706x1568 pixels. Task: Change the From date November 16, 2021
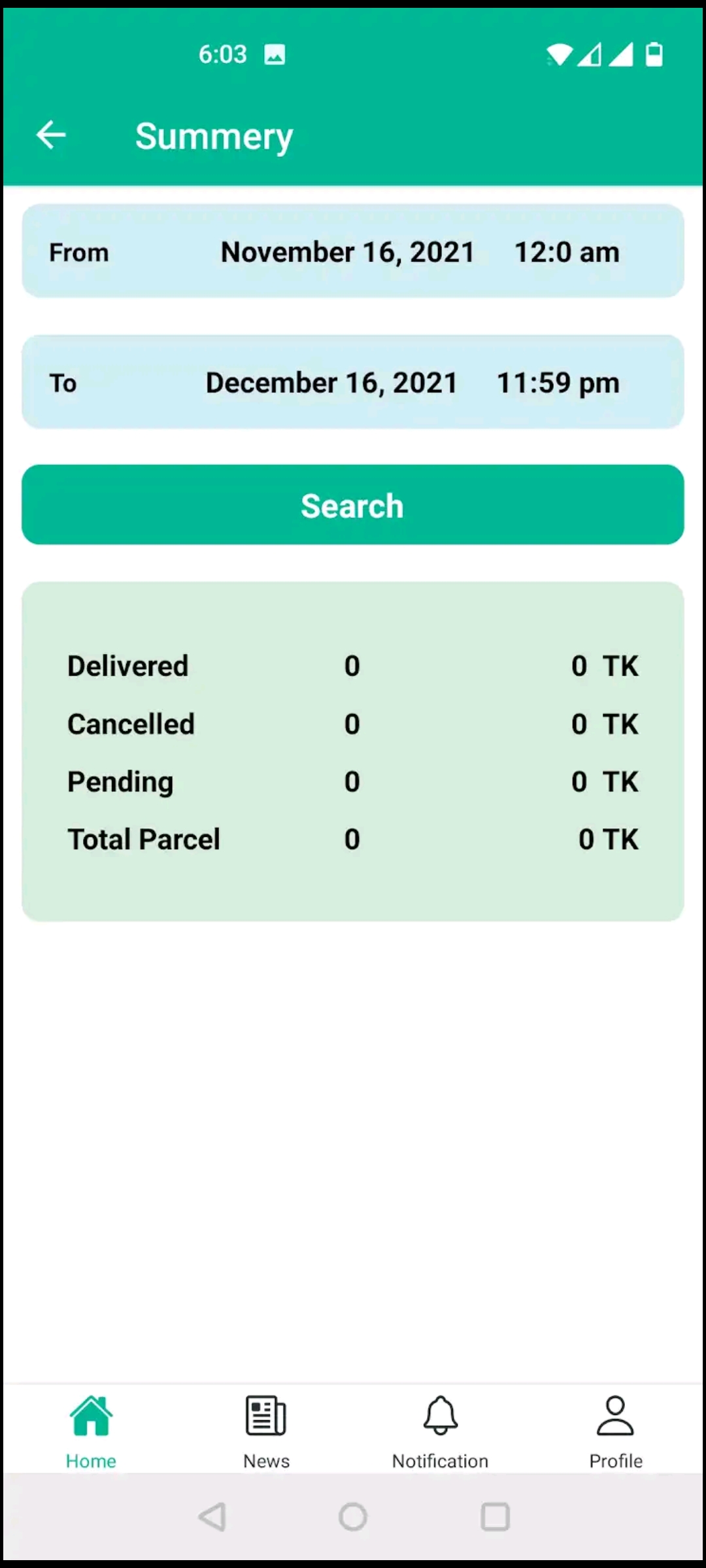tap(348, 252)
